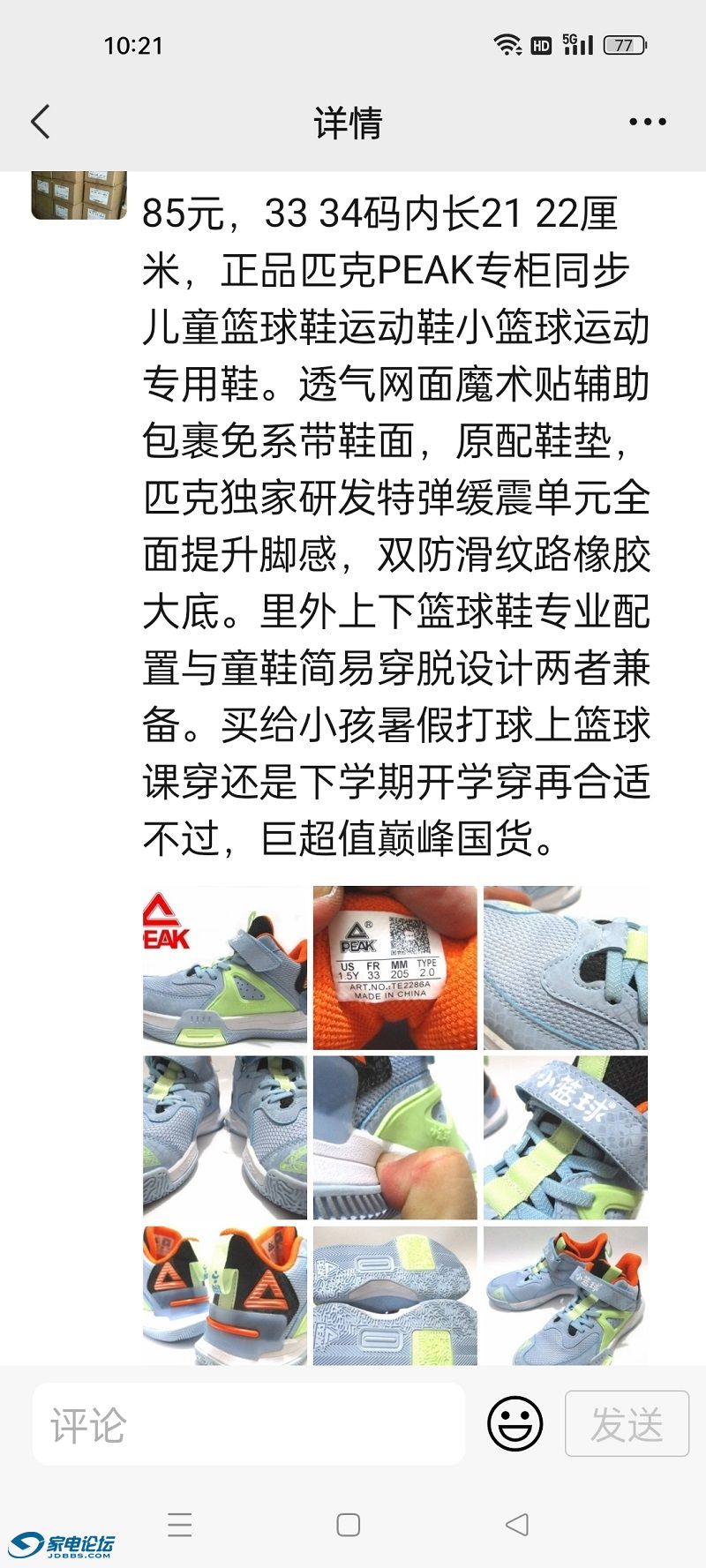
Task: Open the photo of hand bending sole
Action: point(395,1137)
